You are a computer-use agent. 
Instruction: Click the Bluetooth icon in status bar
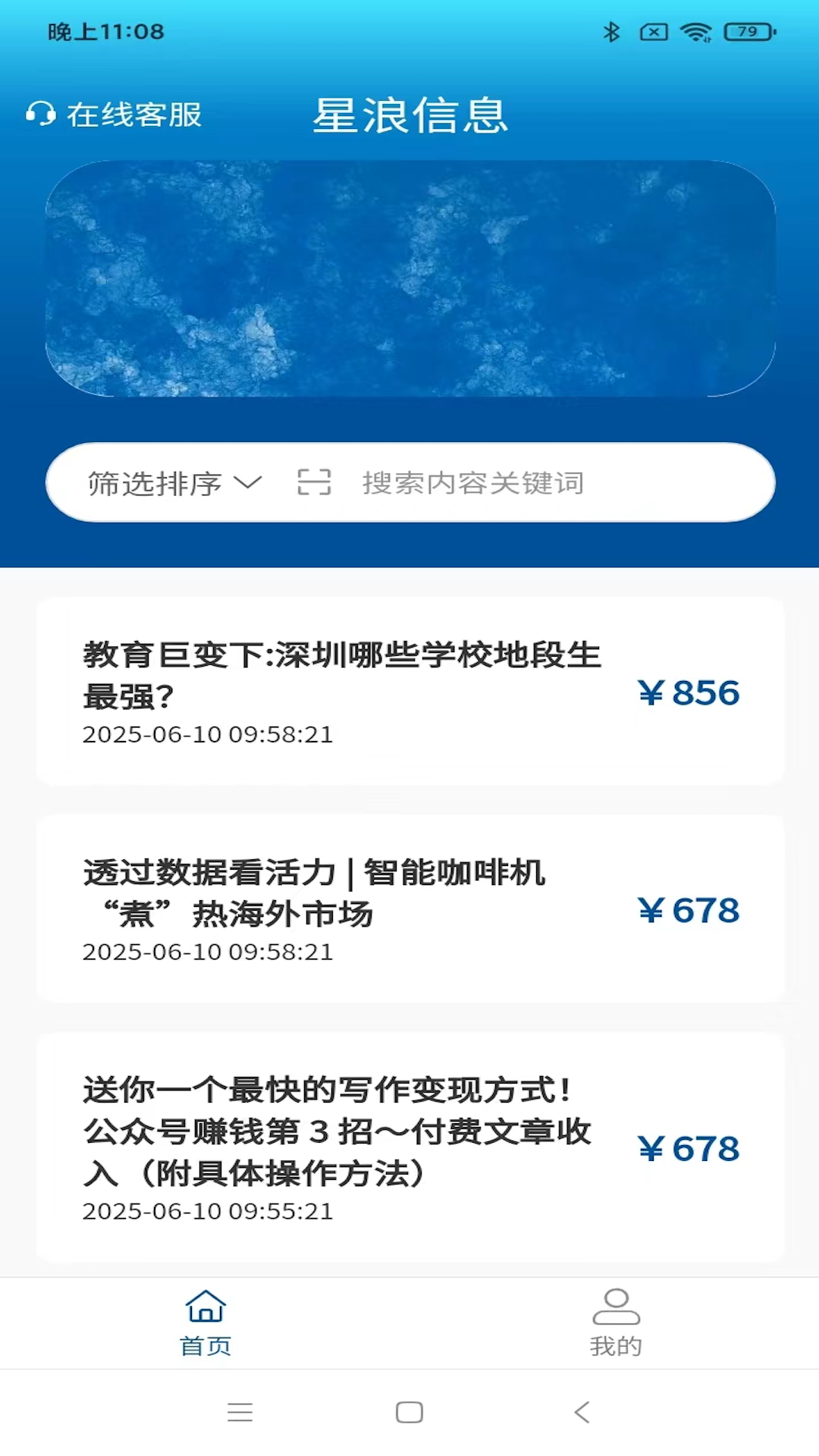click(610, 32)
